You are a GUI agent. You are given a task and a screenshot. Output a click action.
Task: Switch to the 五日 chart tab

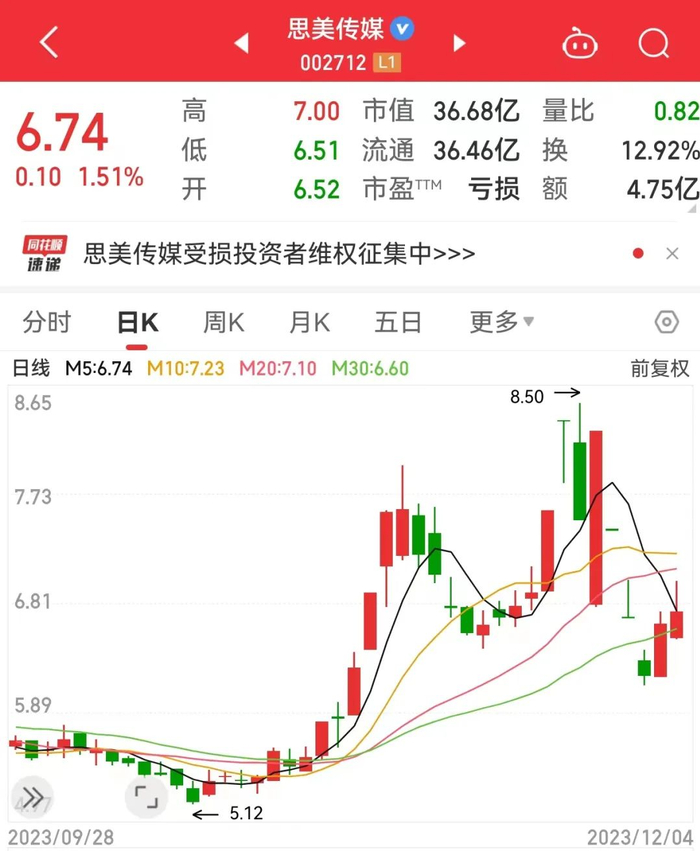[398, 322]
